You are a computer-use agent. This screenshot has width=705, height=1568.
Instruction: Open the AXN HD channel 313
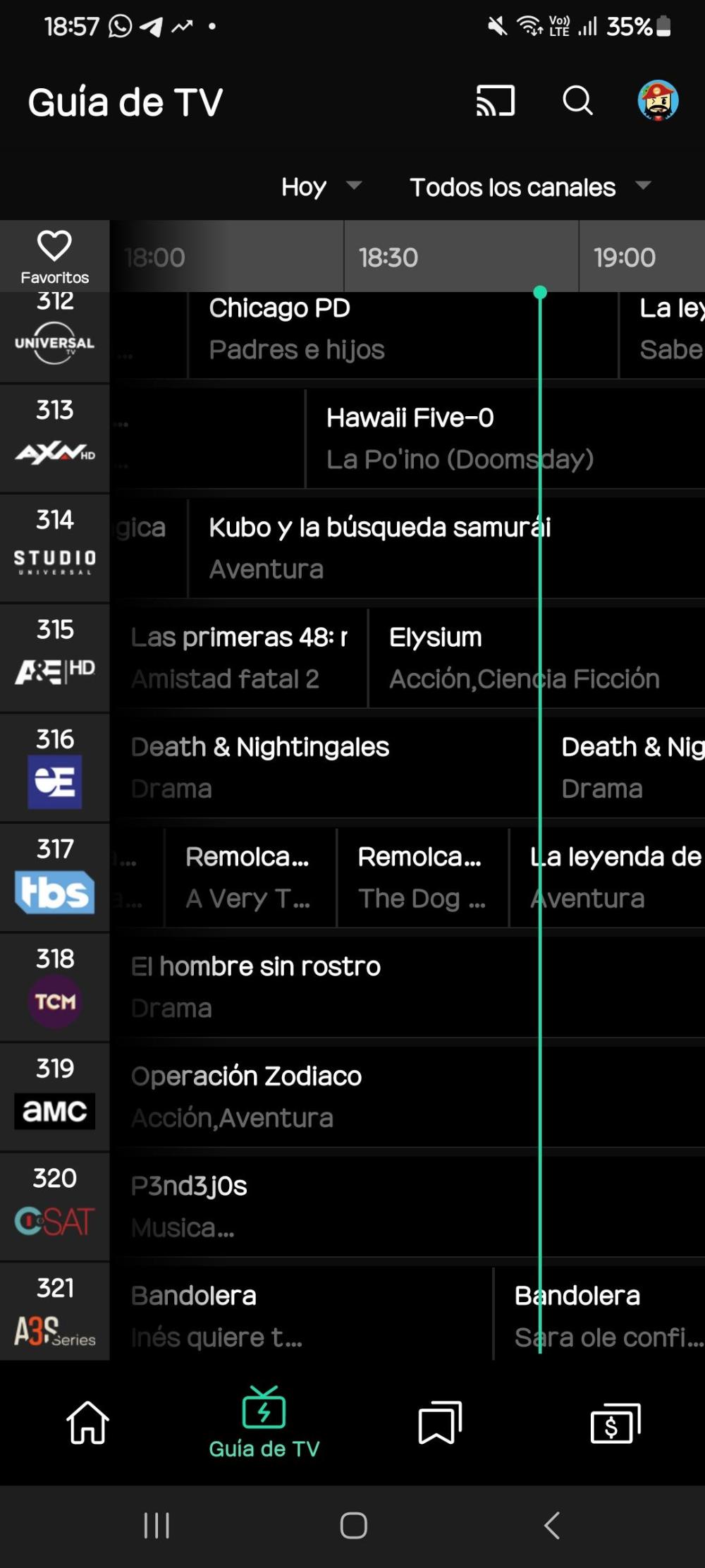pyautogui.click(x=54, y=439)
